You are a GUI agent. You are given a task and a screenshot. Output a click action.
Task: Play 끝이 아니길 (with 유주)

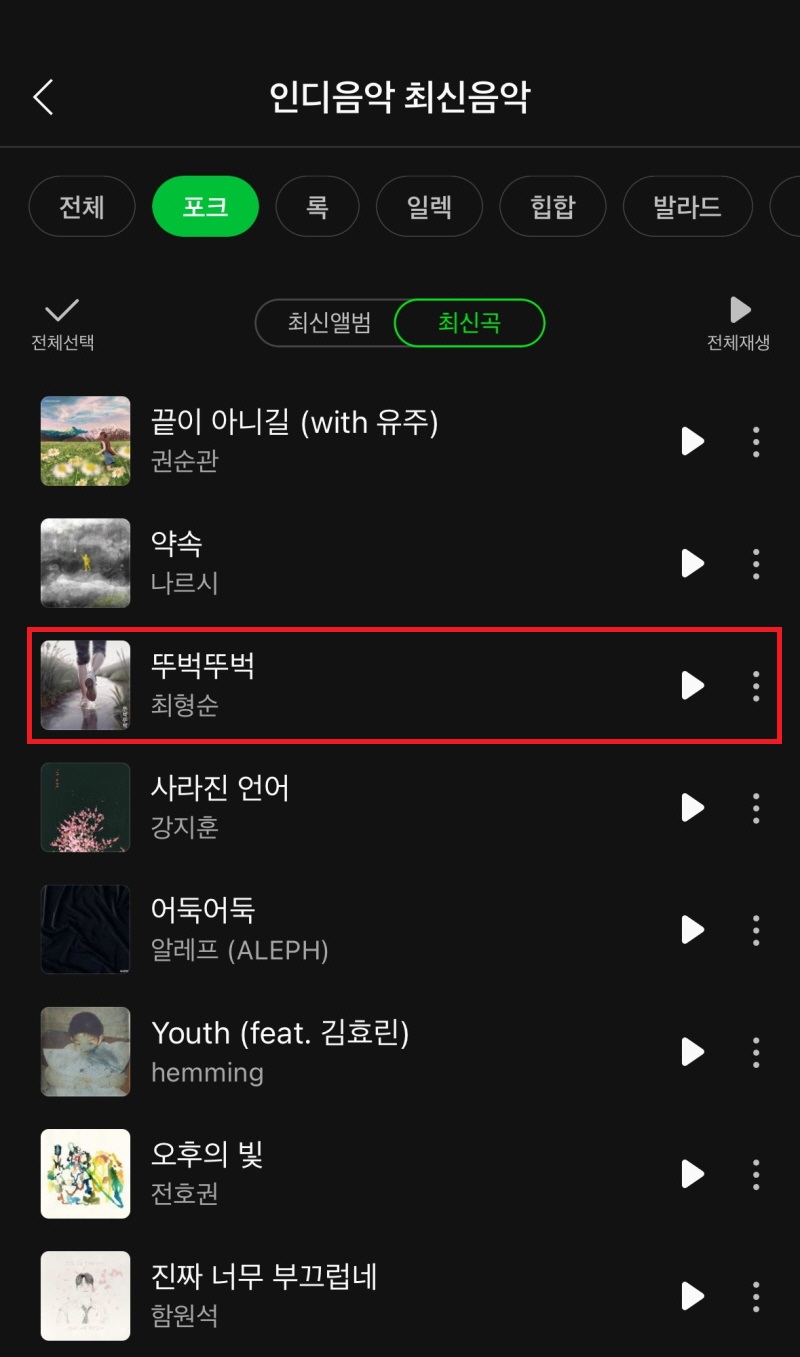pyautogui.click(x=692, y=441)
